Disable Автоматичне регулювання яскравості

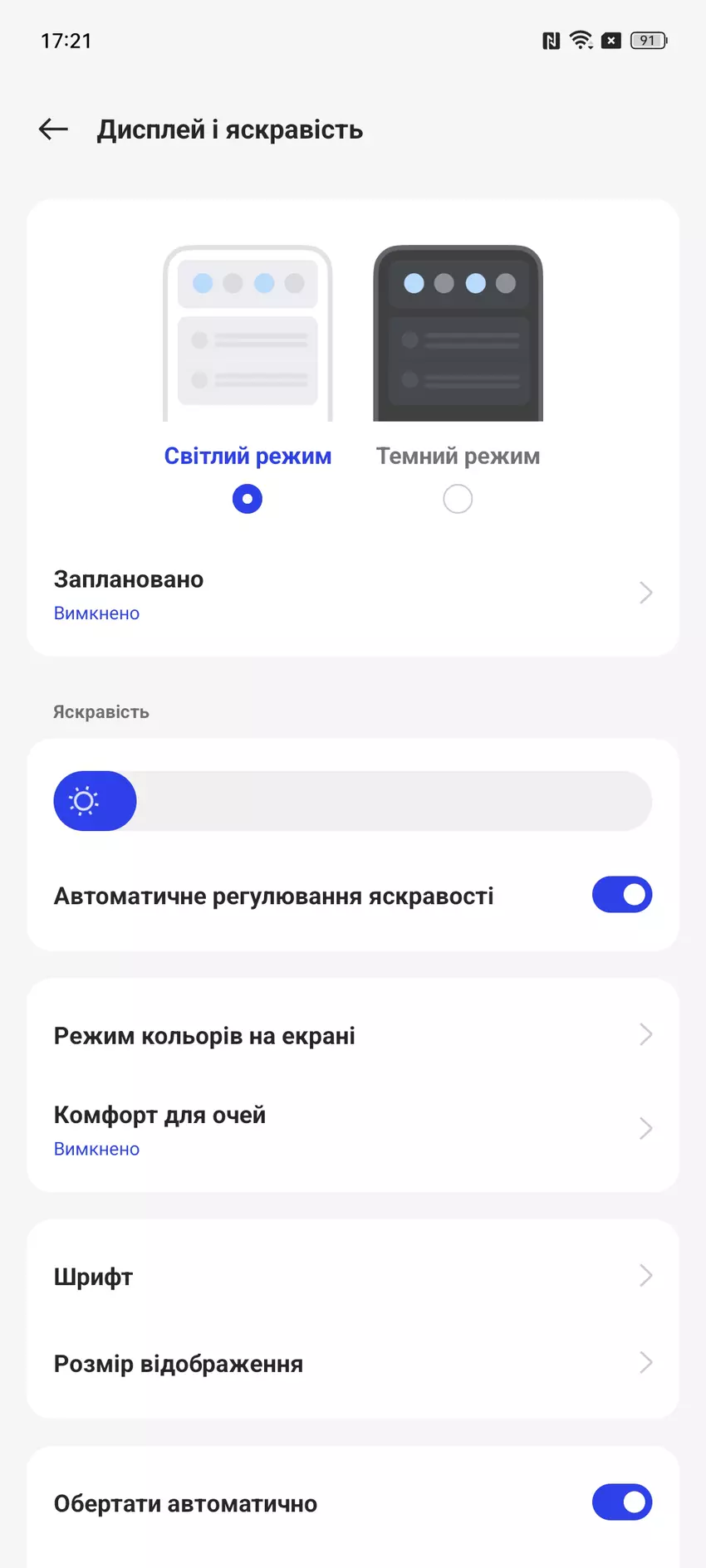pos(621,895)
